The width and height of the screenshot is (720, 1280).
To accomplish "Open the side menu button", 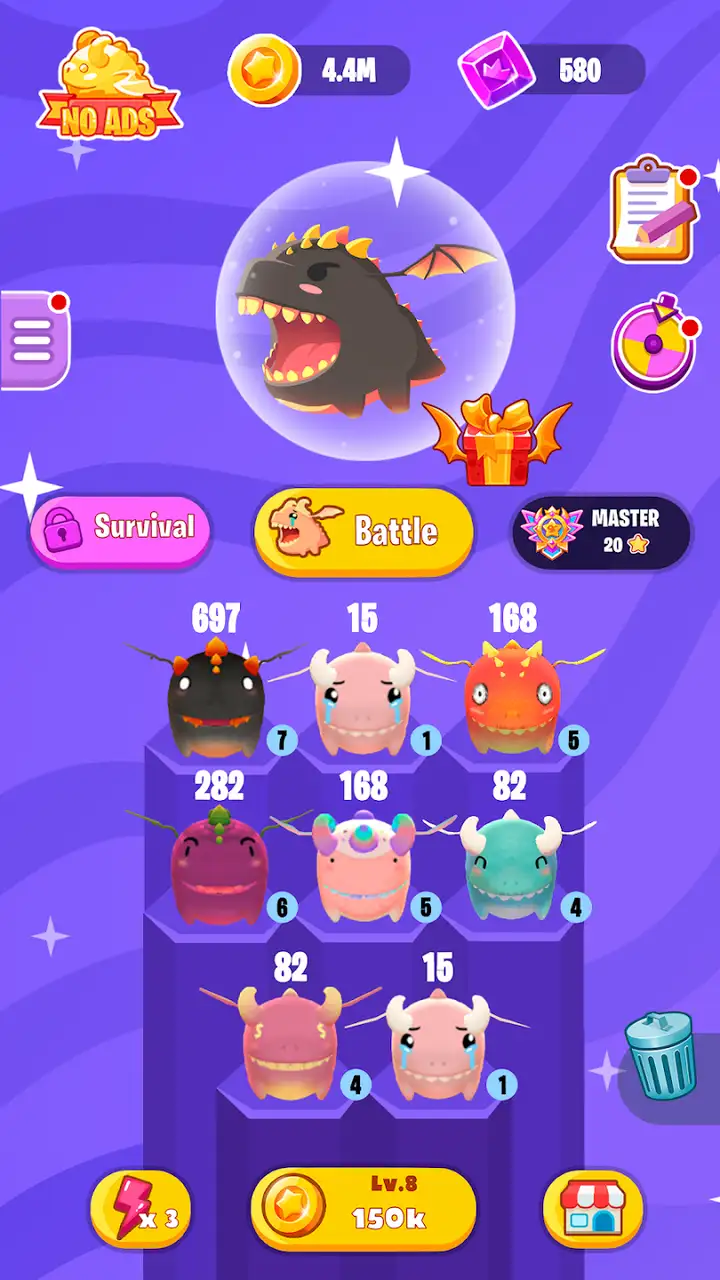I will (x=34, y=340).
